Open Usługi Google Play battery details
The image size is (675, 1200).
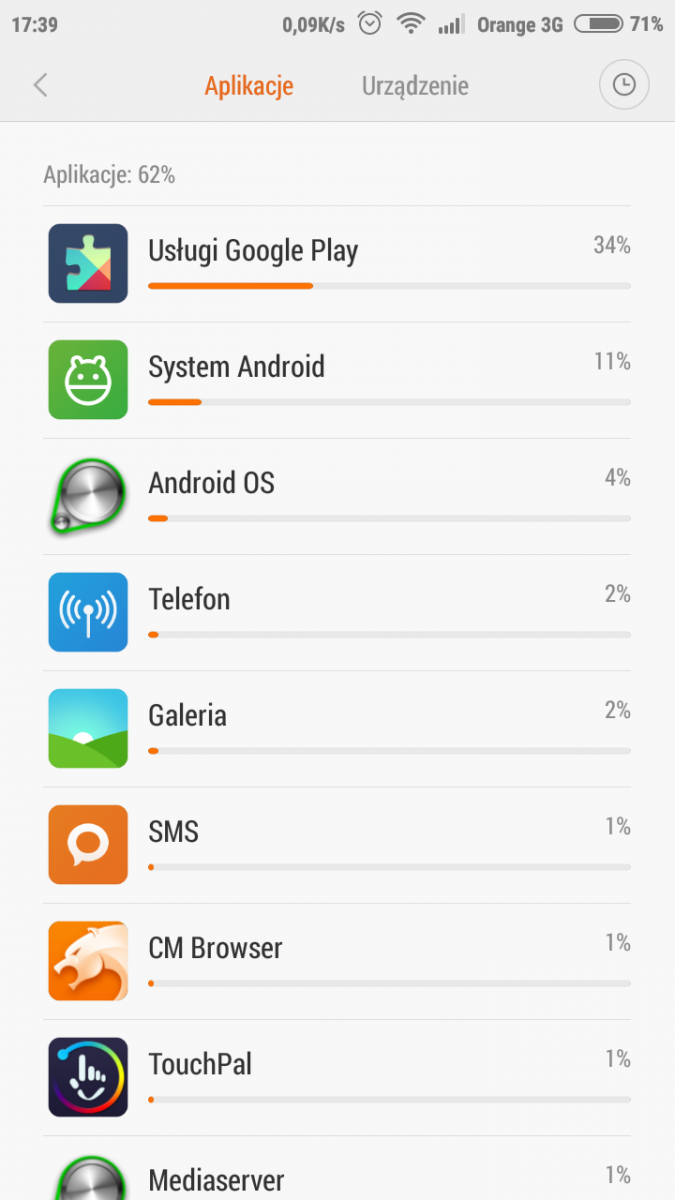(337, 264)
